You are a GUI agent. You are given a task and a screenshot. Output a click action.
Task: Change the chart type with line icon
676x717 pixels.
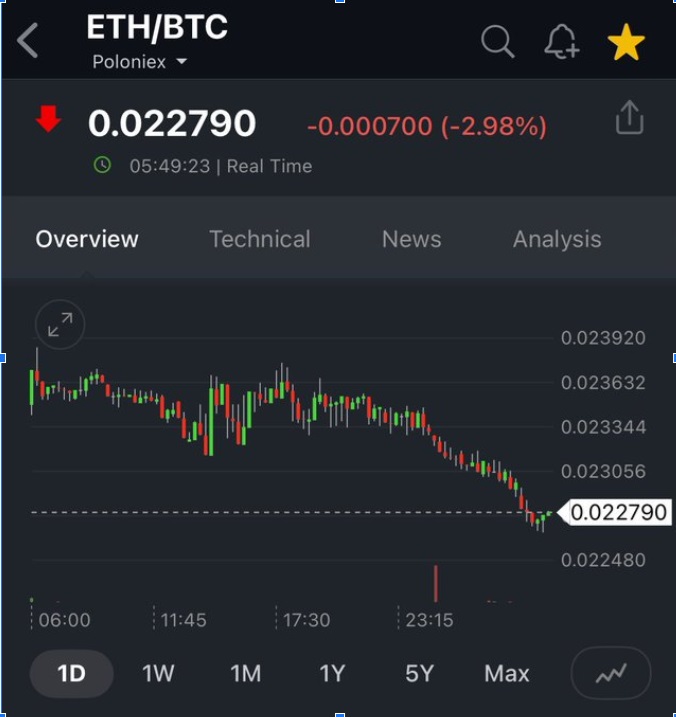click(x=610, y=674)
